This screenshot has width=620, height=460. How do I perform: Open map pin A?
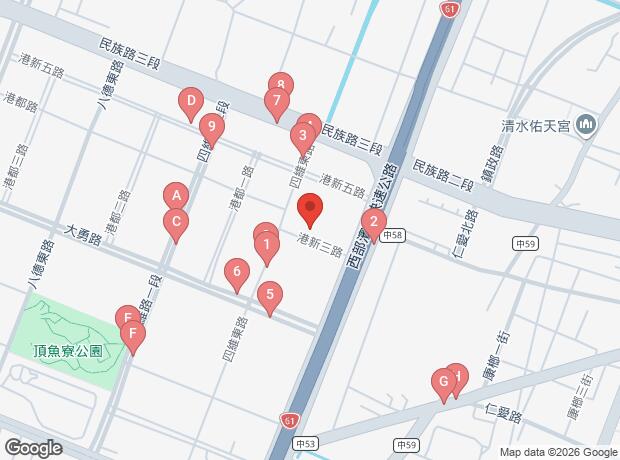click(x=176, y=197)
